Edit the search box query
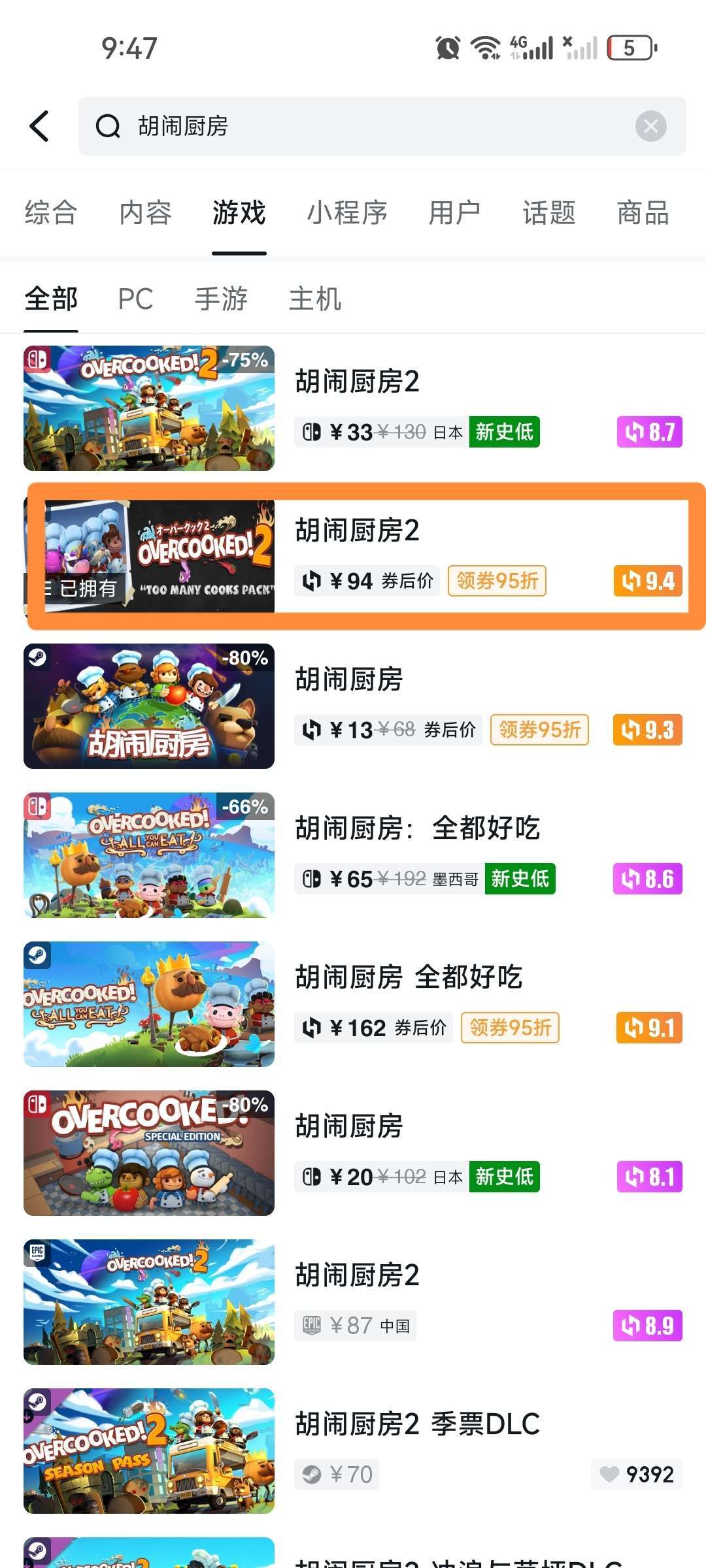This screenshot has height=1568, width=706. click(x=366, y=126)
